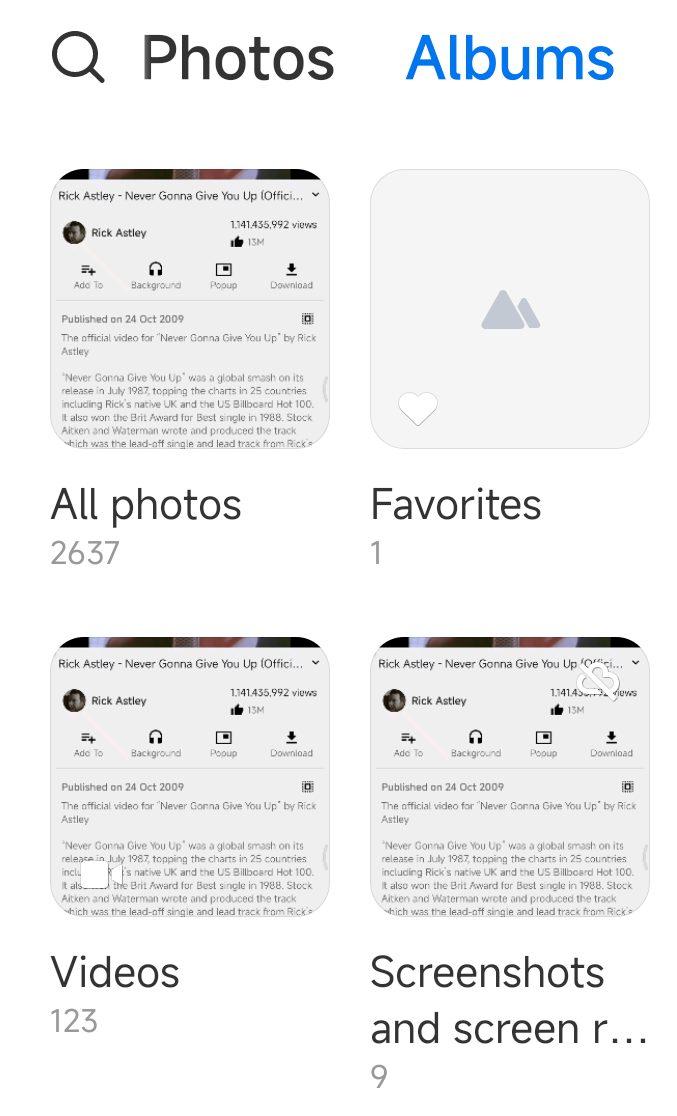Switch to the Photos tab
677x1116 pixels.
click(x=238, y=58)
